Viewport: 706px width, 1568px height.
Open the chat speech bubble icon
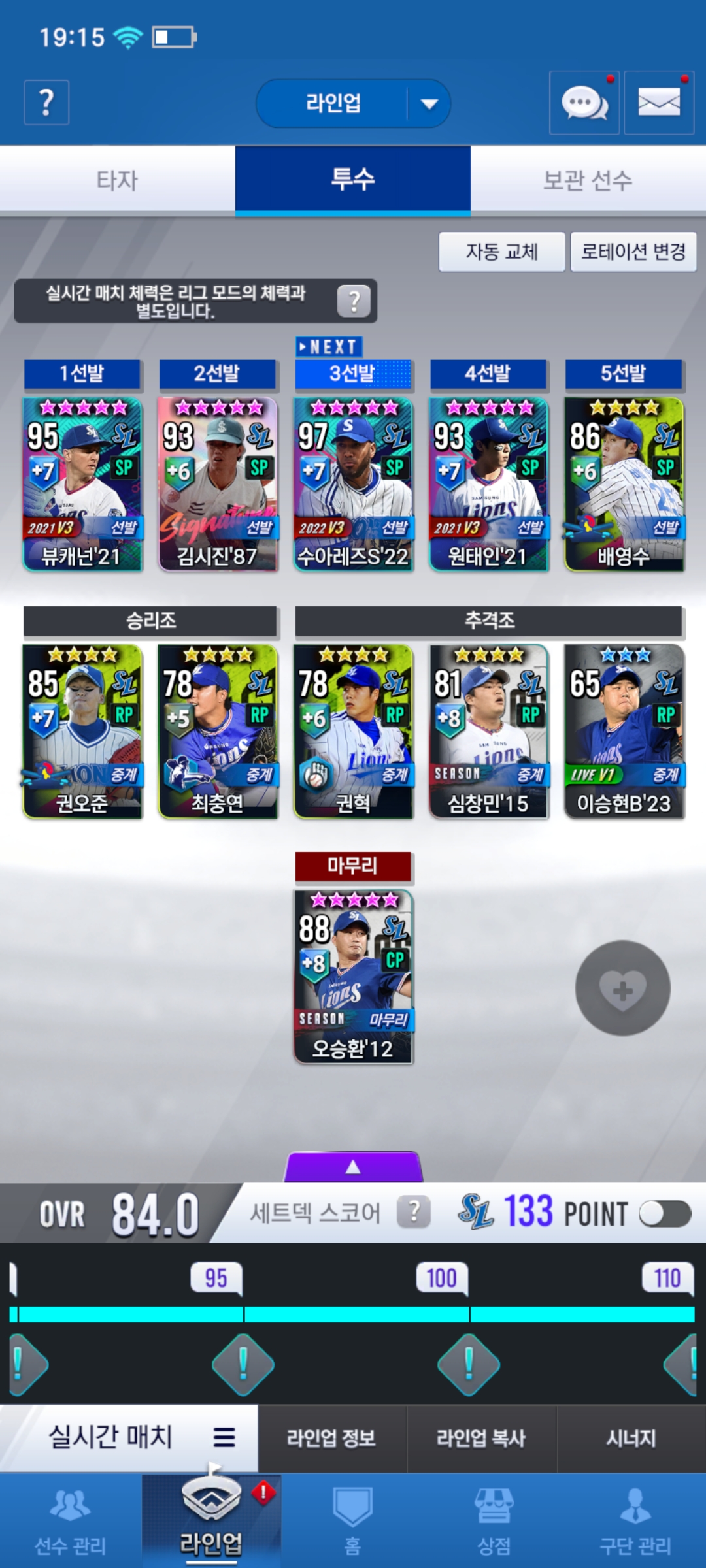click(x=584, y=103)
